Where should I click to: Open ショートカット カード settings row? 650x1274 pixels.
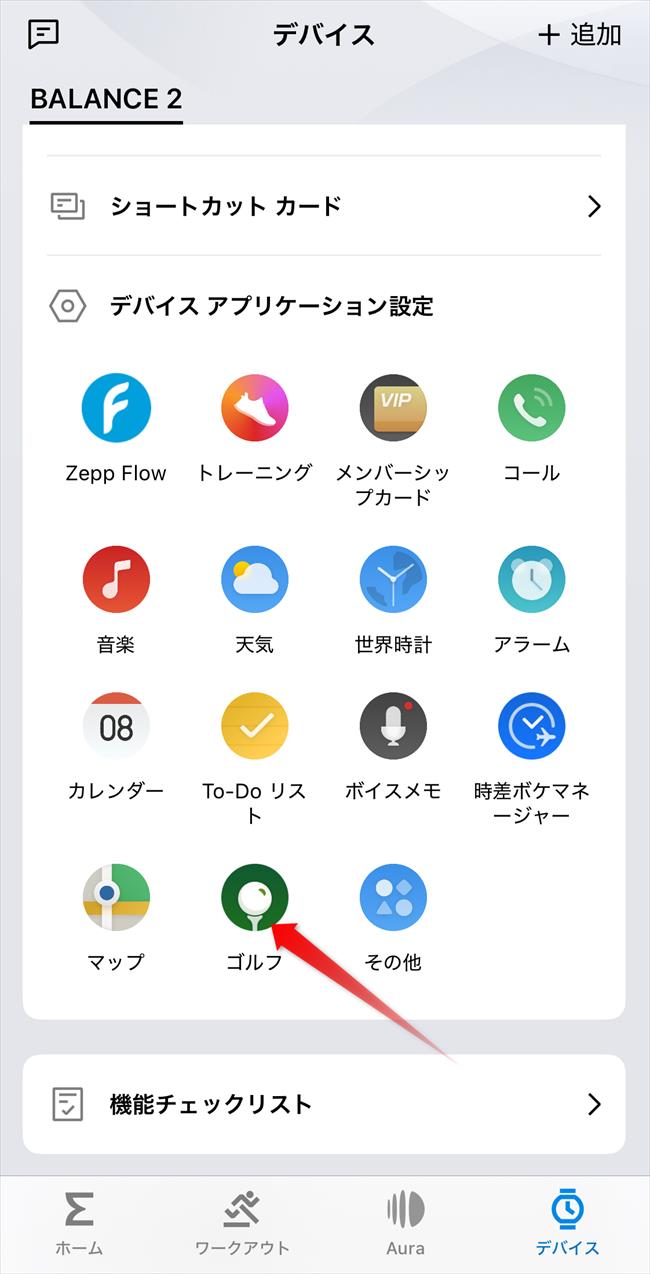click(x=324, y=207)
